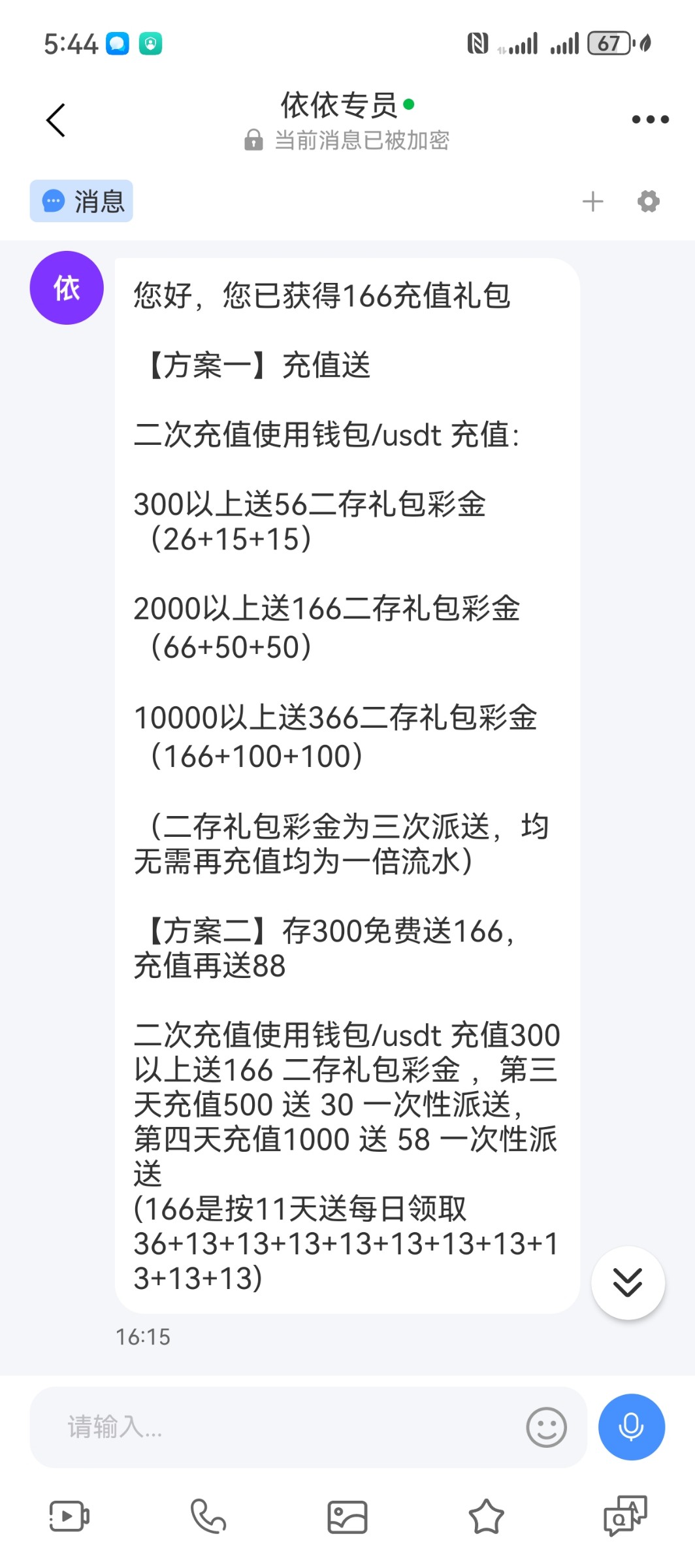695x1568 pixels.
Task: Open the chat settings gear icon
Action: pos(647,201)
